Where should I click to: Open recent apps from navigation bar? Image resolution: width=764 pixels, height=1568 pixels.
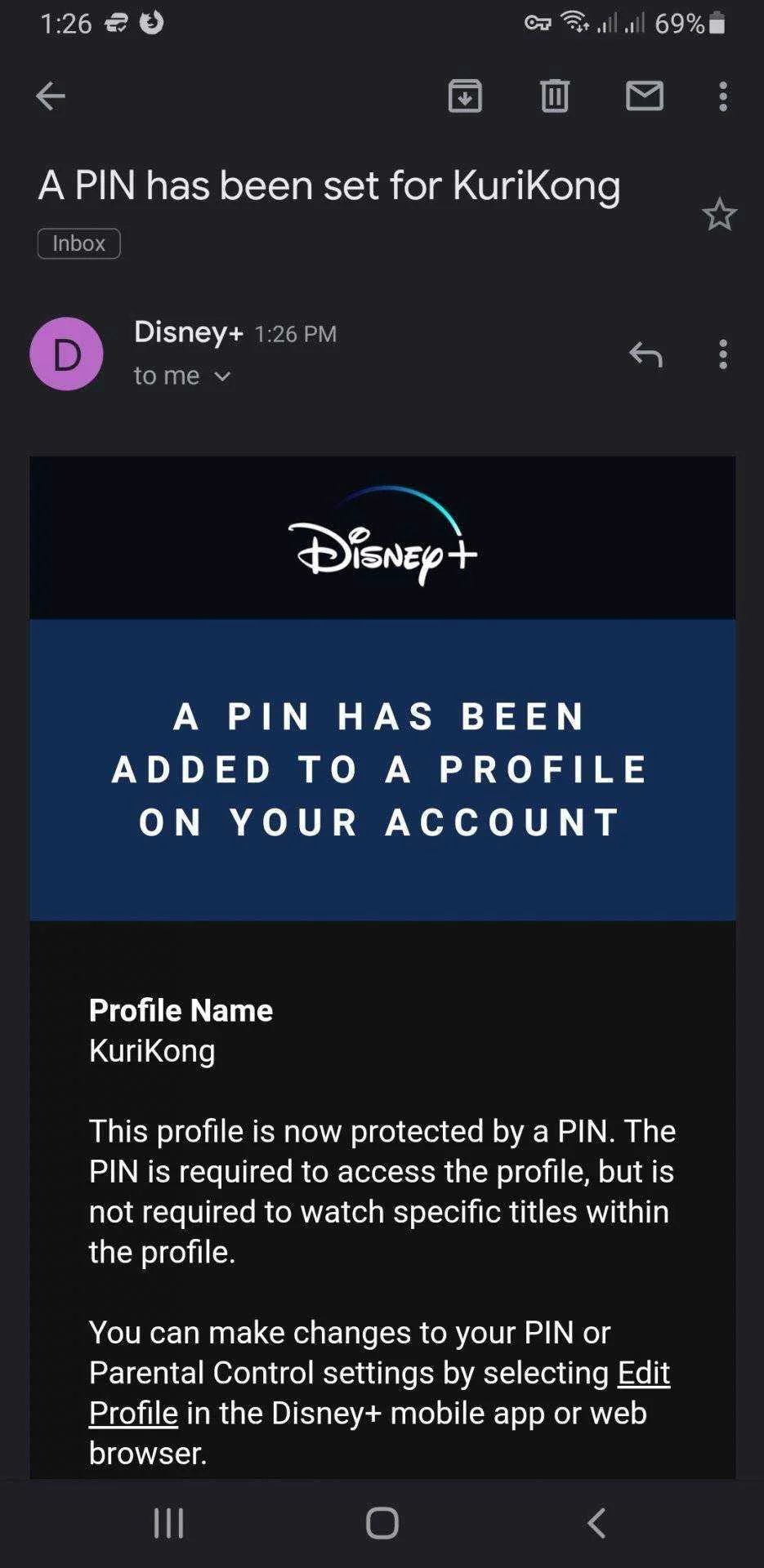click(x=169, y=1523)
